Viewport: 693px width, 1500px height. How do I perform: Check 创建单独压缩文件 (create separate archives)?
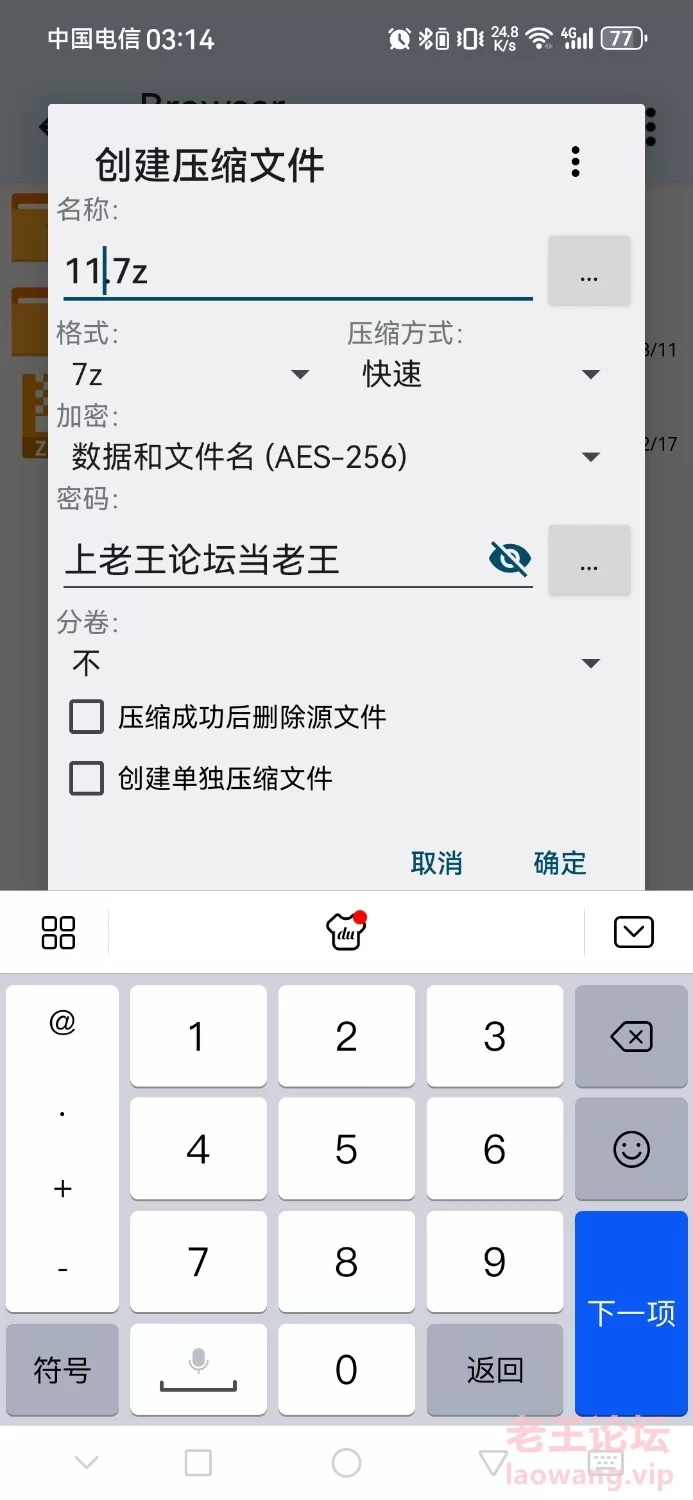coord(87,779)
